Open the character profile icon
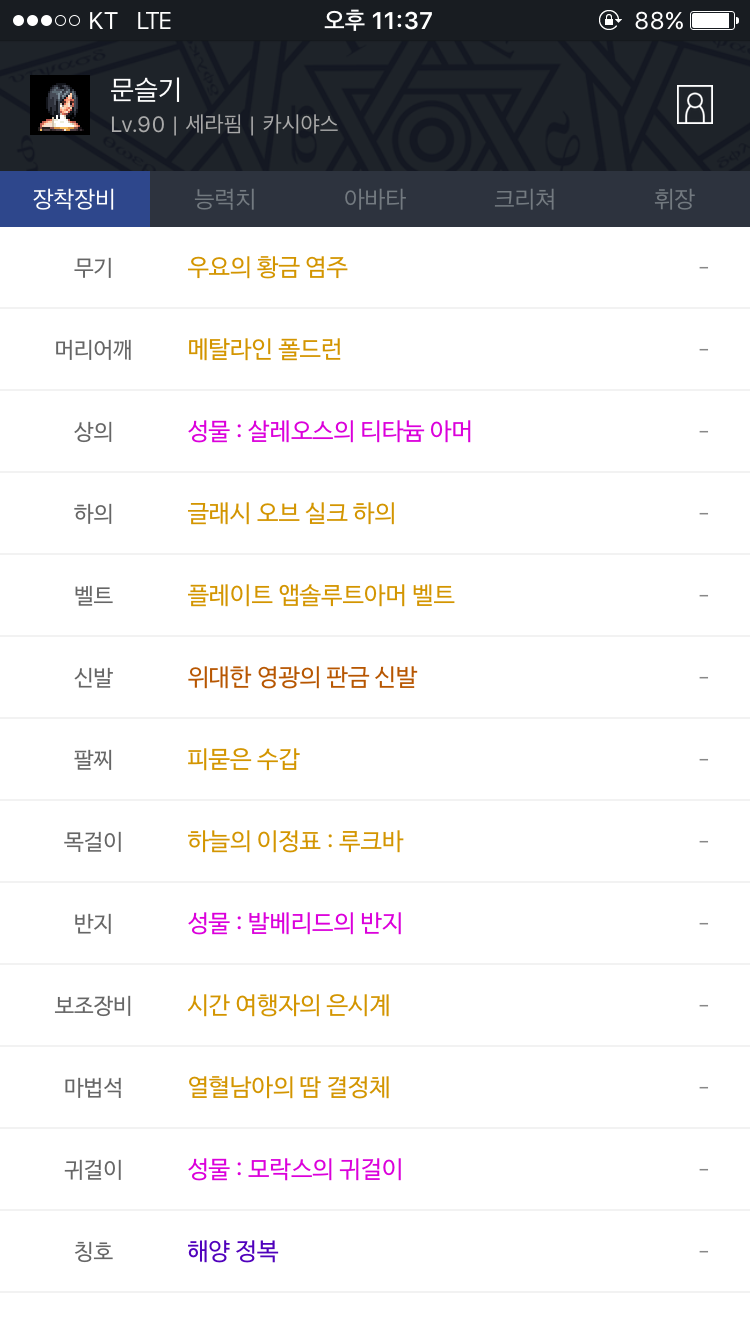 pos(695,104)
